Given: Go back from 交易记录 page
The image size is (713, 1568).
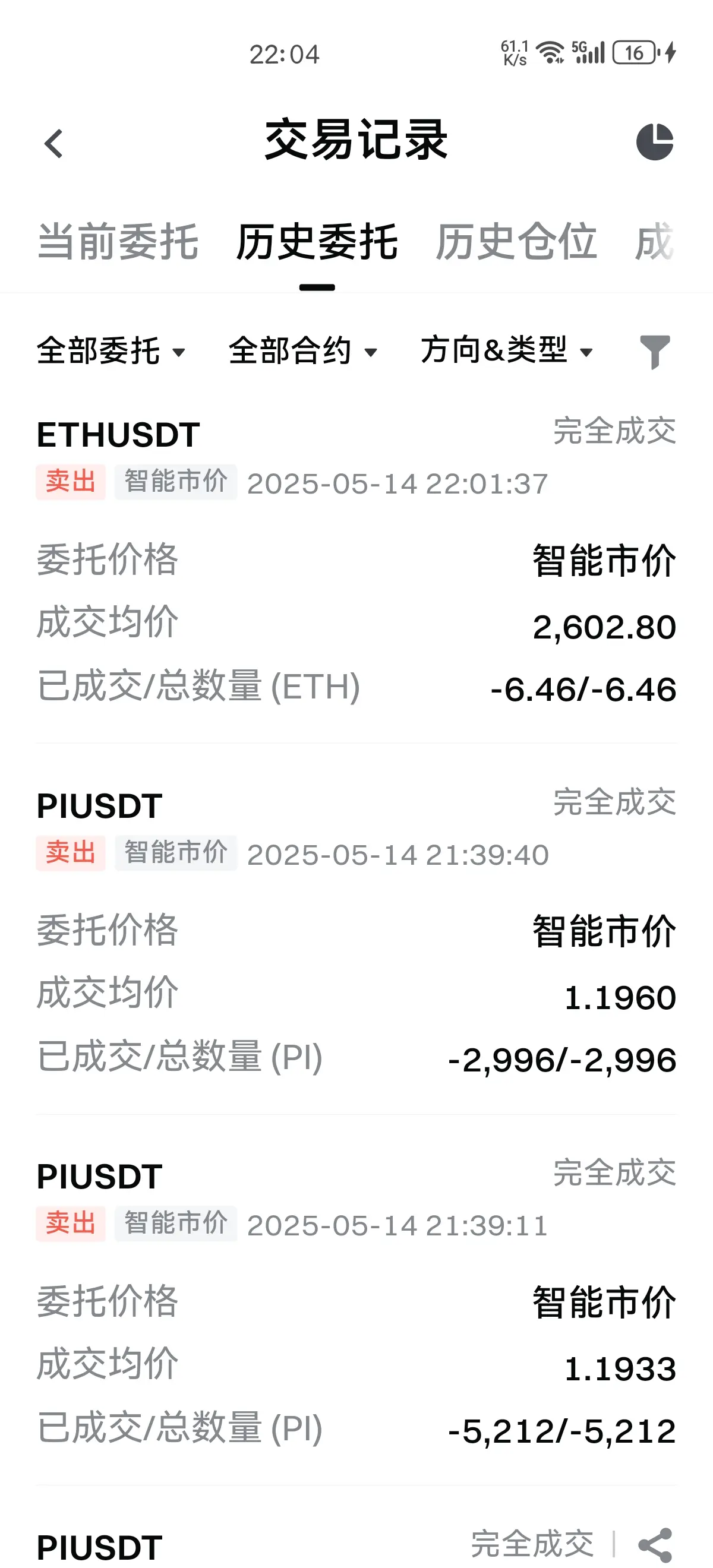Looking at the screenshot, I should tap(53, 144).
